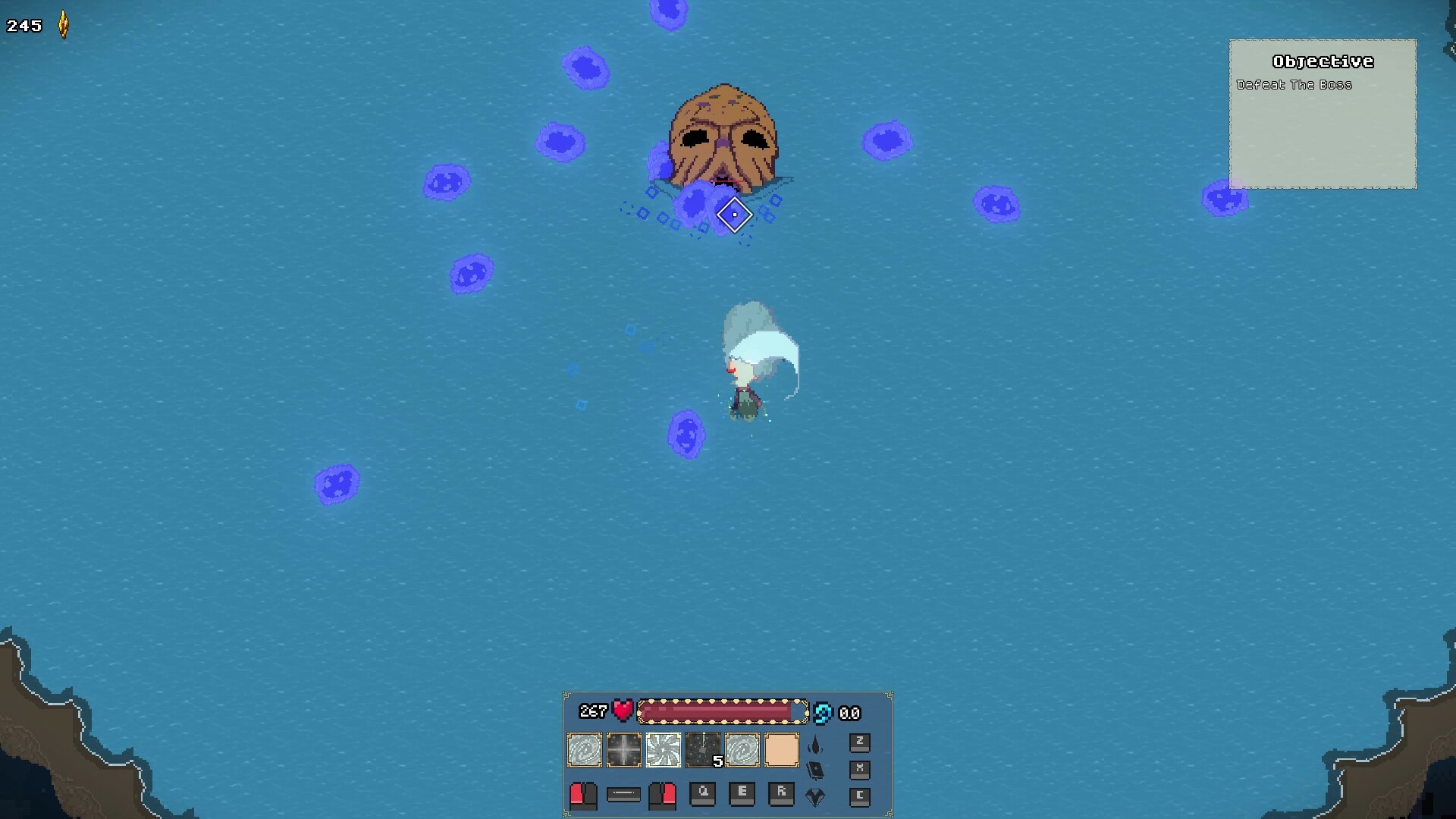Select the dark star-cross ability slot
This screenshot has width=1456, height=819.
point(623,750)
